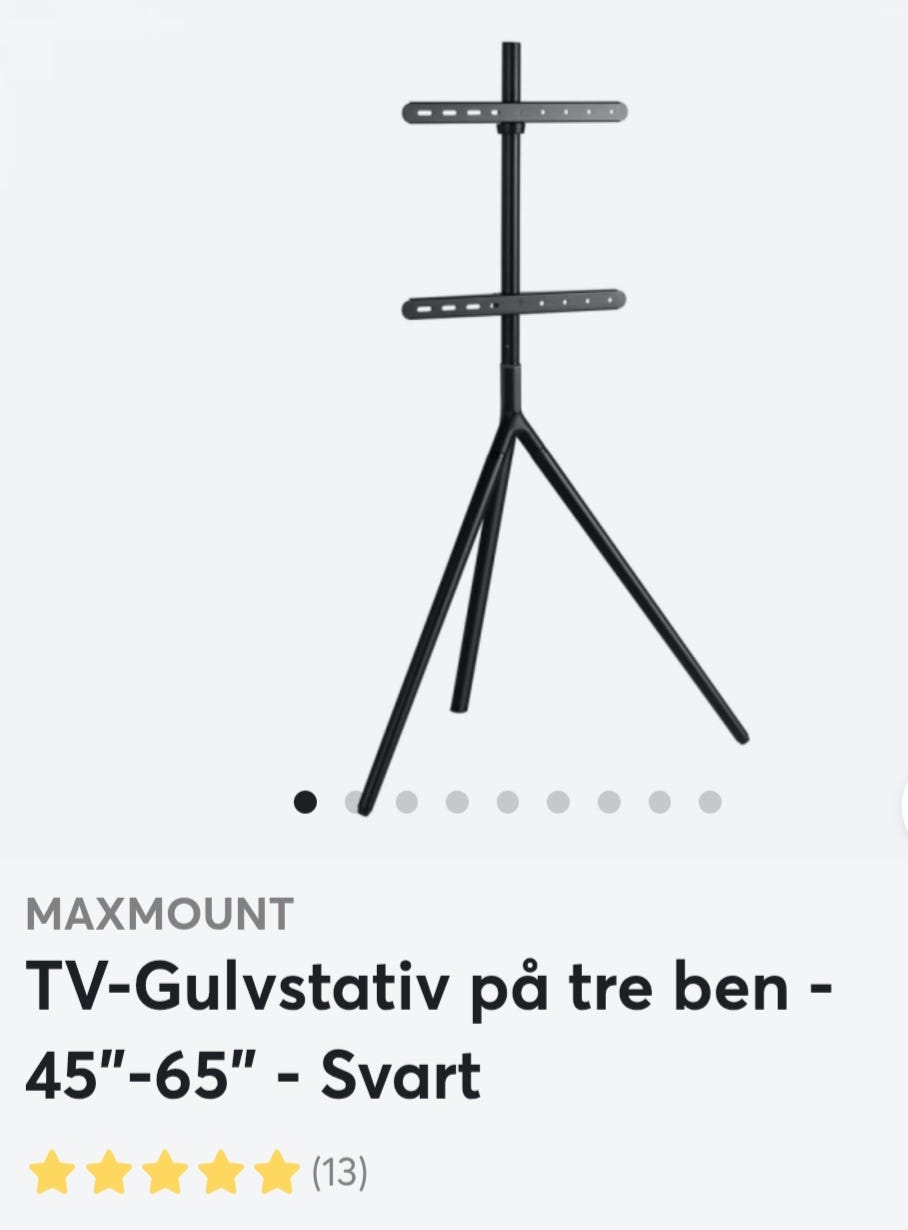Select the last carousel dot
This screenshot has width=908, height=1230.
click(x=707, y=800)
